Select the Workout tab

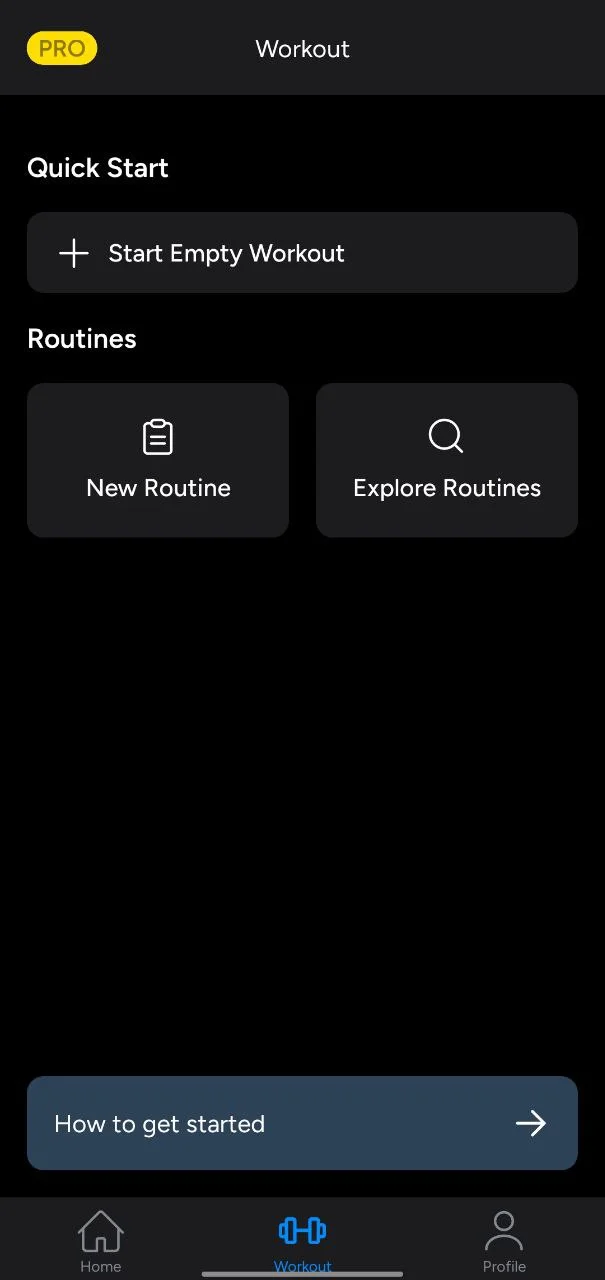point(302,1240)
